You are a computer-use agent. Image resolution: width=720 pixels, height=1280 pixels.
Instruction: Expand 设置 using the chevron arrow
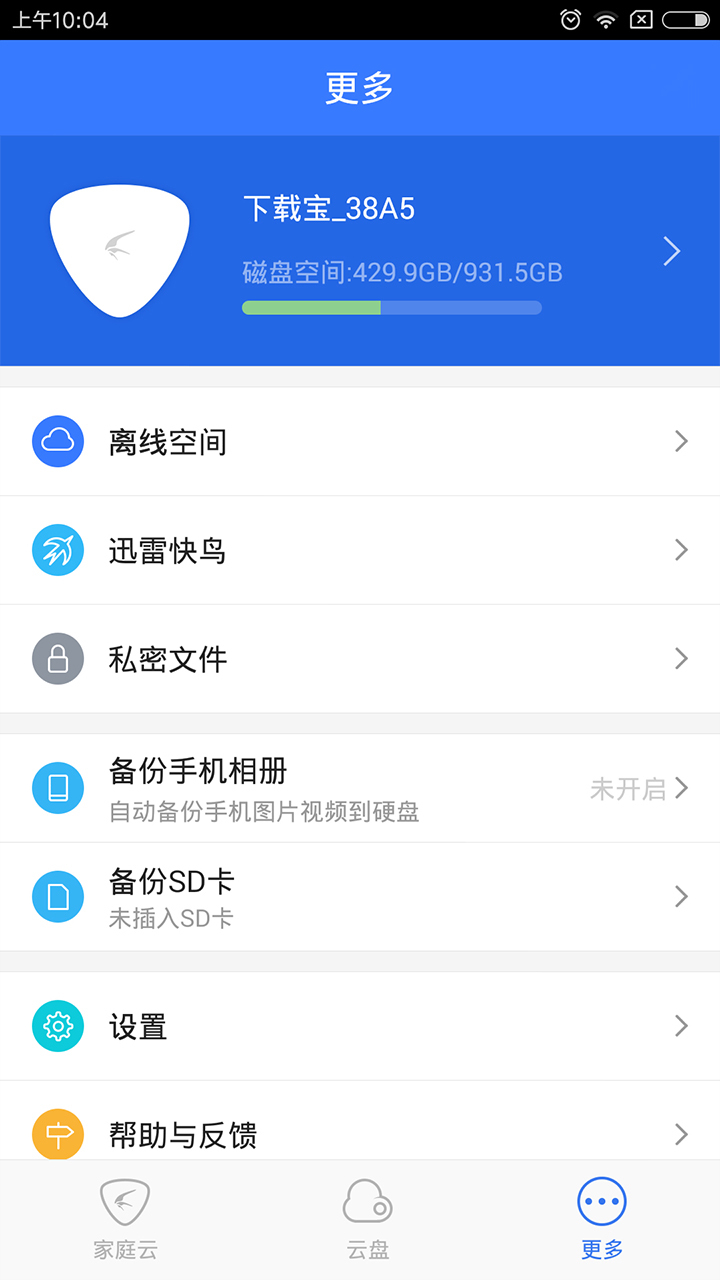click(681, 1026)
